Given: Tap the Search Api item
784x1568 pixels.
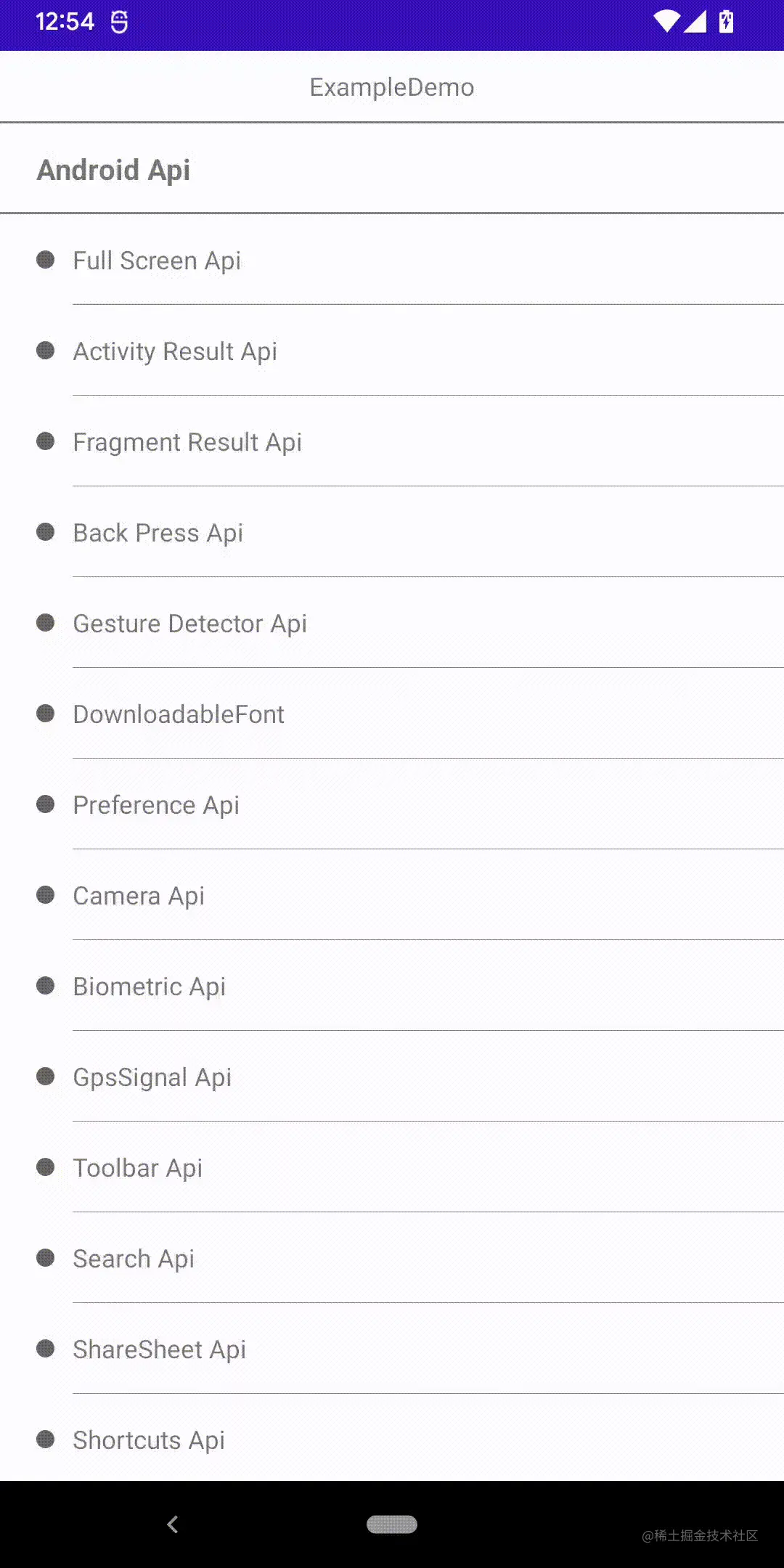Looking at the screenshot, I should pyautogui.click(x=134, y=1259).
